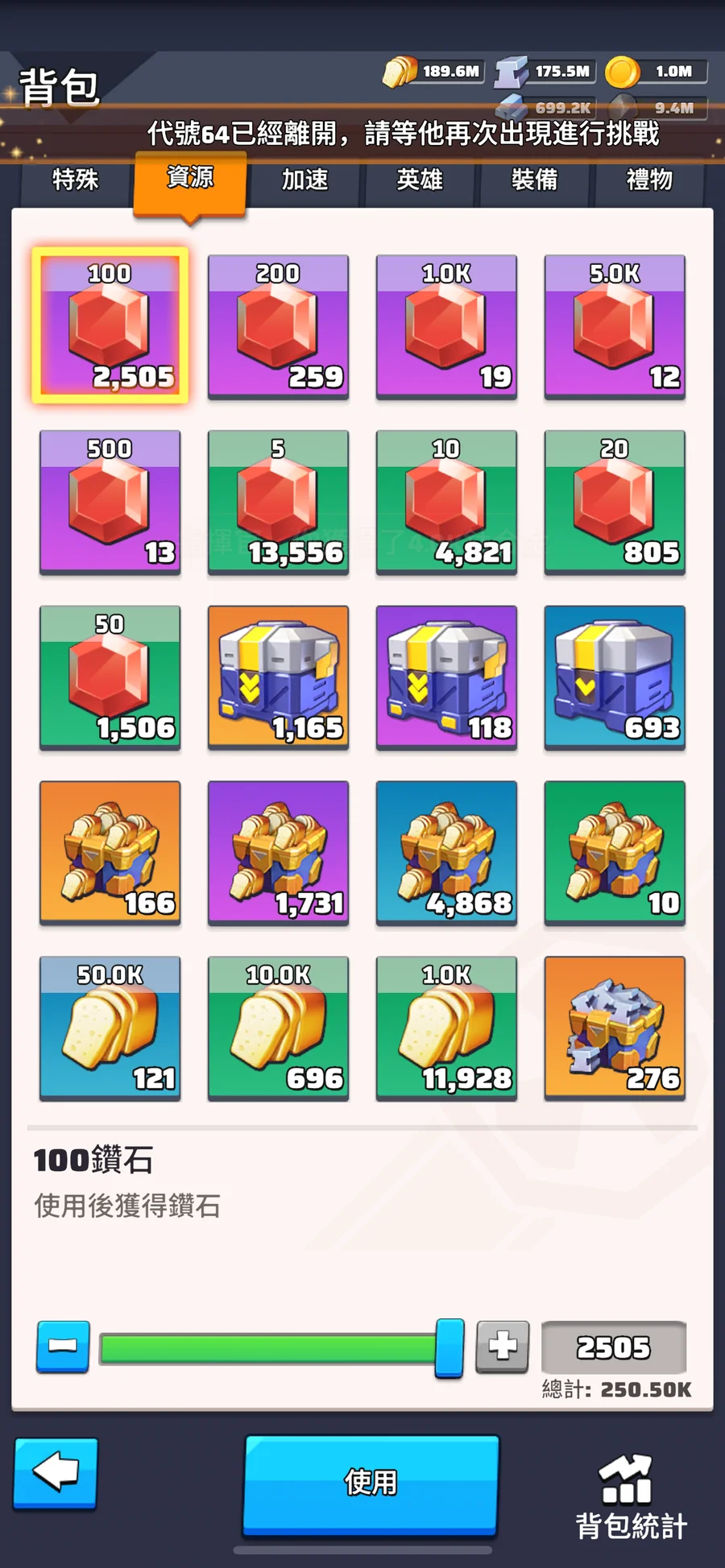The height and width of the screenshot is (1568, 725).
Task: Select the orange chest with 1,165
Action: click(x=278, y=677)
